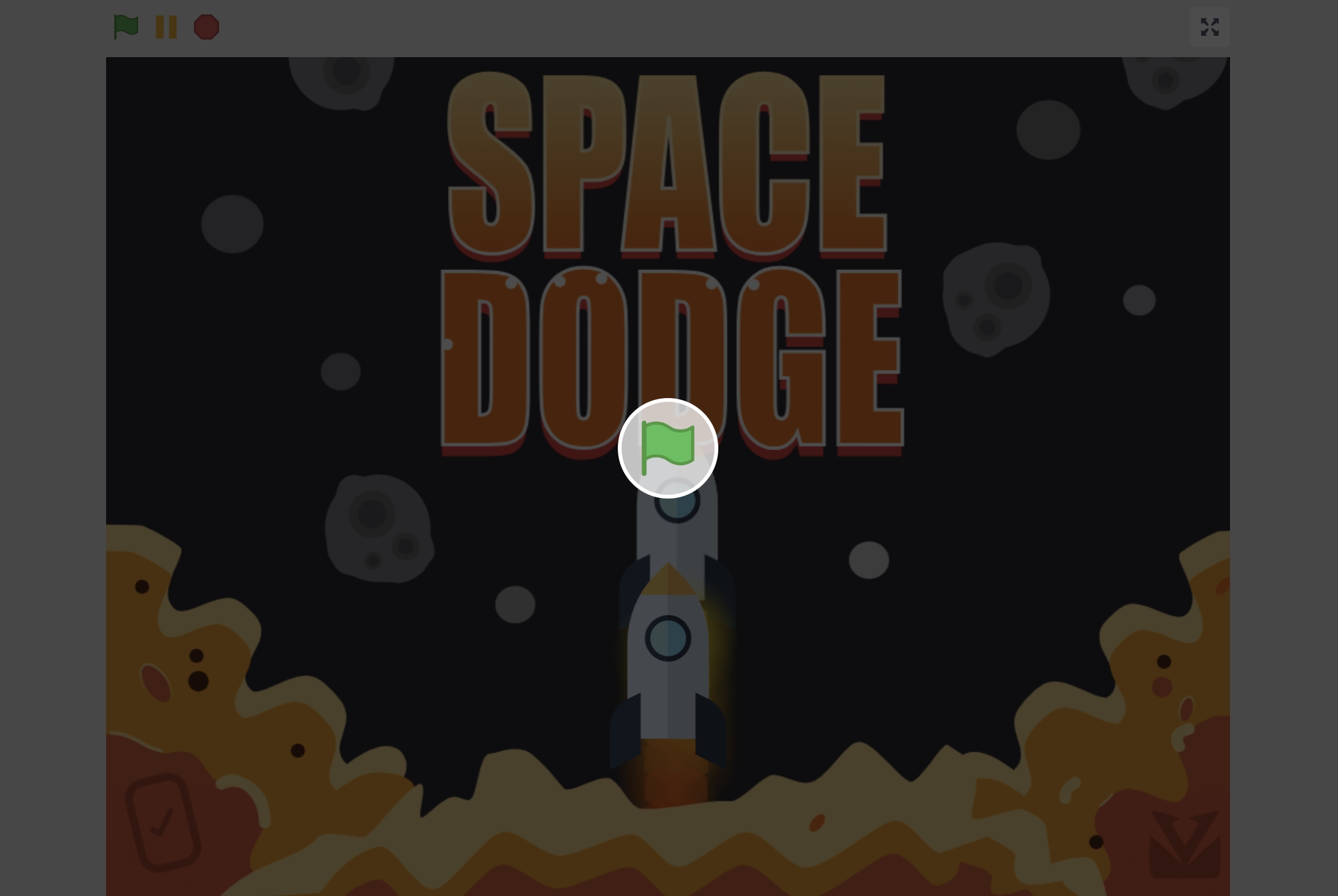
Task: Pause the project with the pause button
Action: [166, 27]
